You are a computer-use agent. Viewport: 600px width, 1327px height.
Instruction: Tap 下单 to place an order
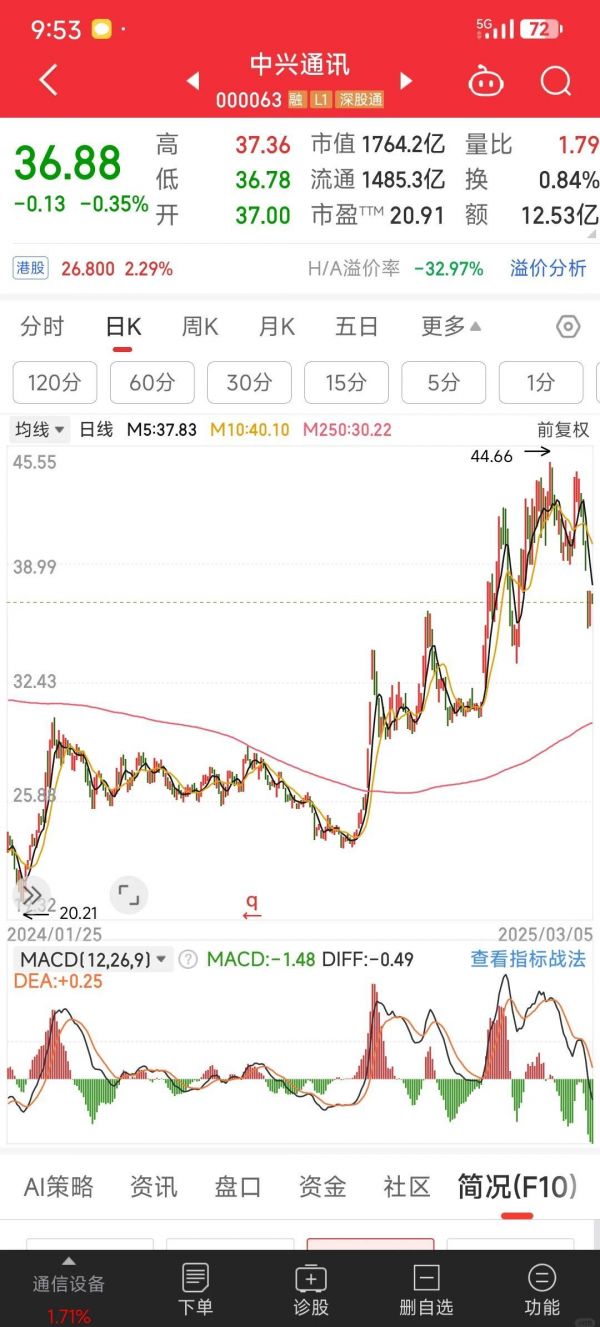point(195,1288)
